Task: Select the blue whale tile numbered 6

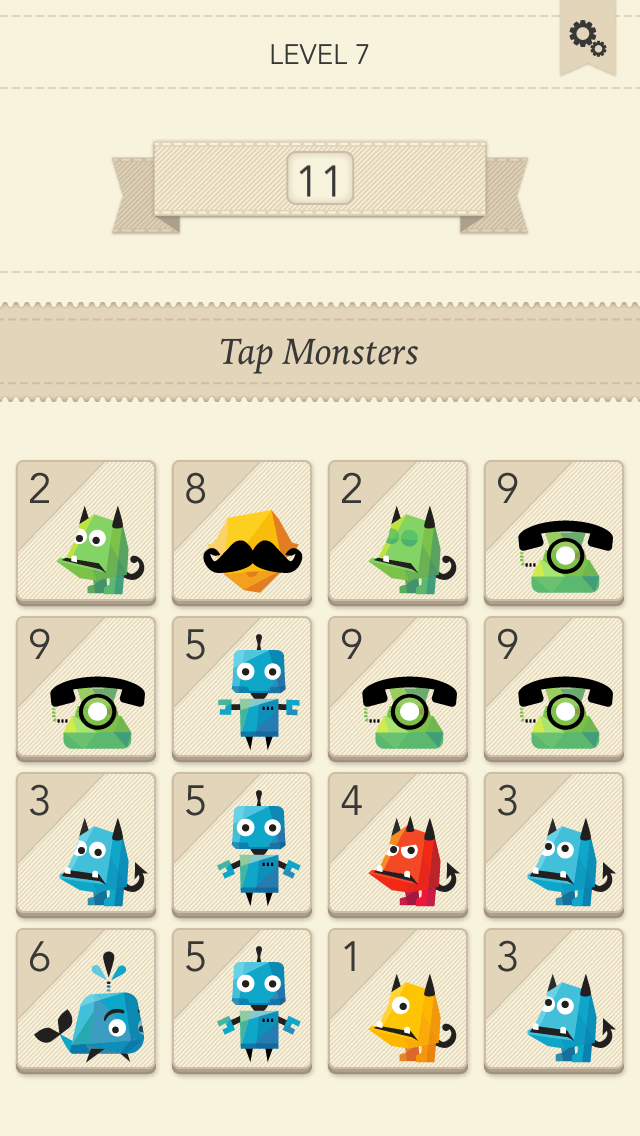Action: point(86,1001)
